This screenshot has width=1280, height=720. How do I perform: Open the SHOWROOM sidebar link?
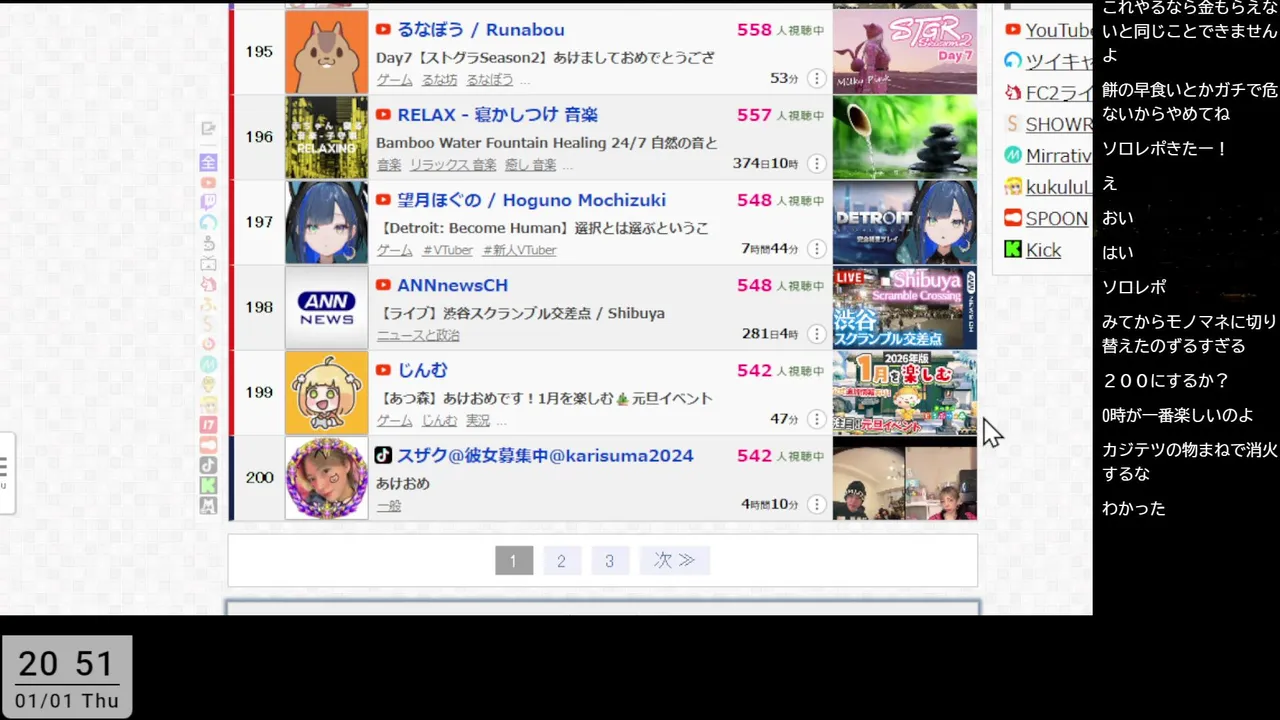1058,124
